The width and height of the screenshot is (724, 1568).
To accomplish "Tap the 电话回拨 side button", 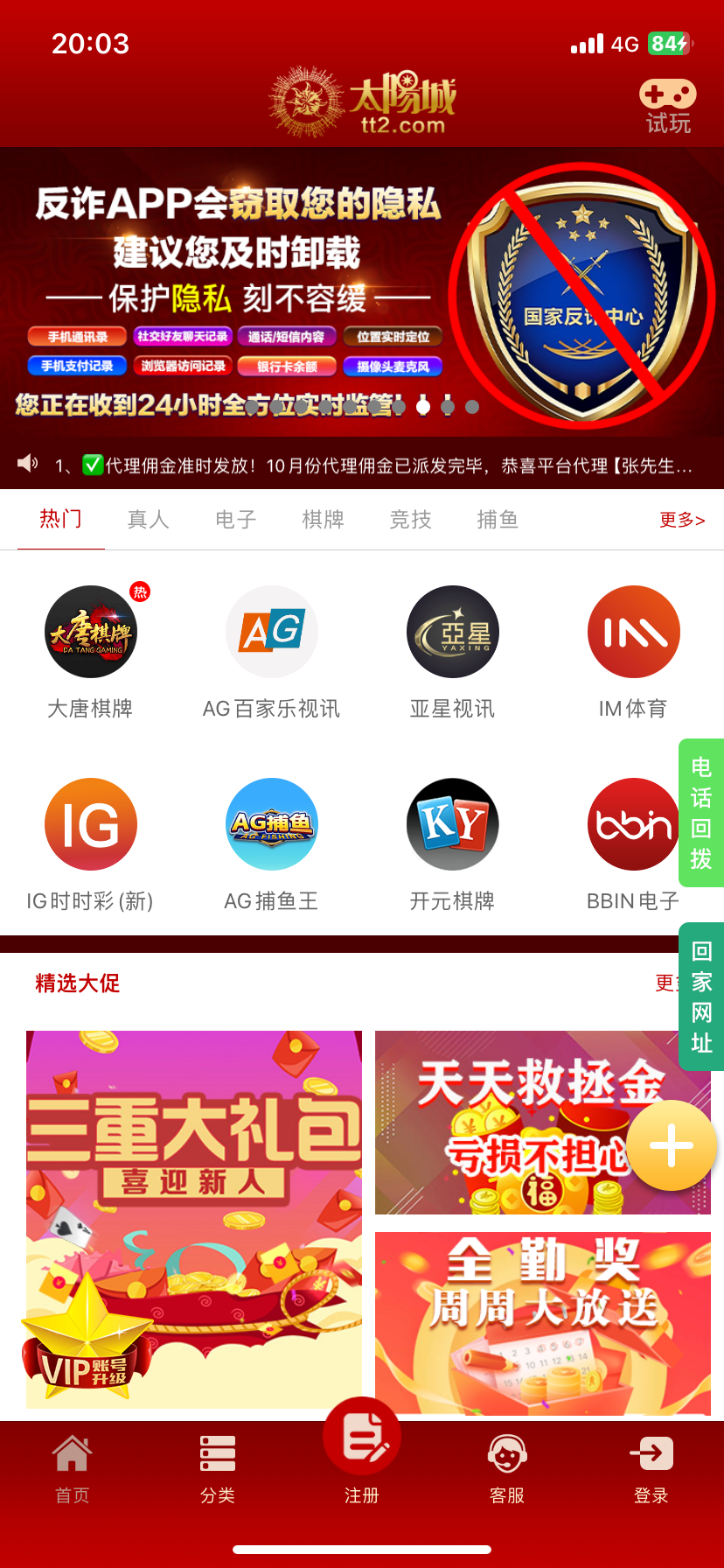I will tap(701, 813).
